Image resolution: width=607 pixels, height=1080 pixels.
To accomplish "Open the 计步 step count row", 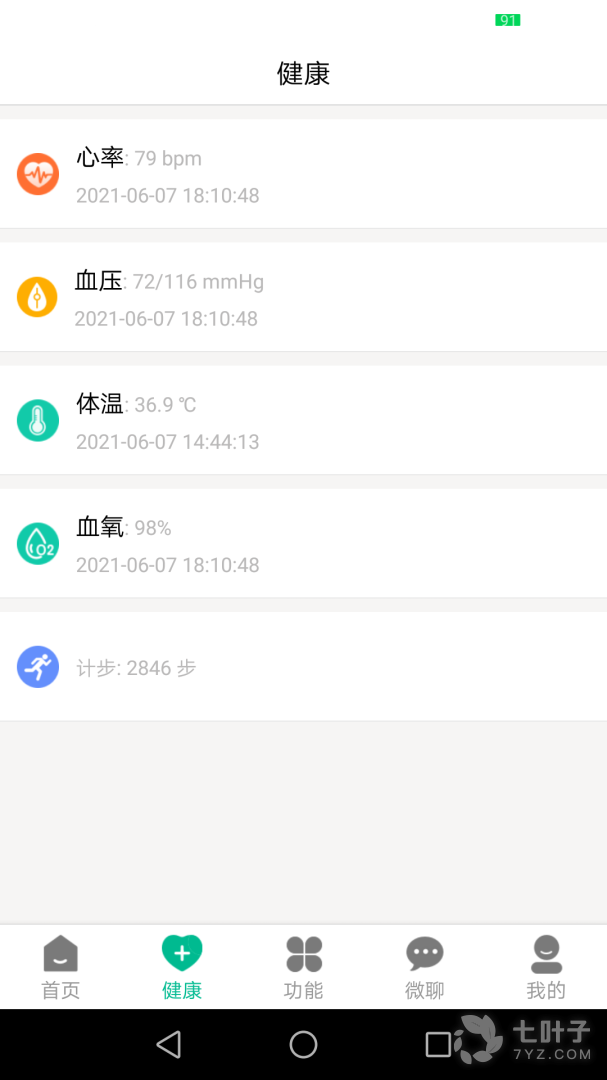I will click(x=303, y=667).
